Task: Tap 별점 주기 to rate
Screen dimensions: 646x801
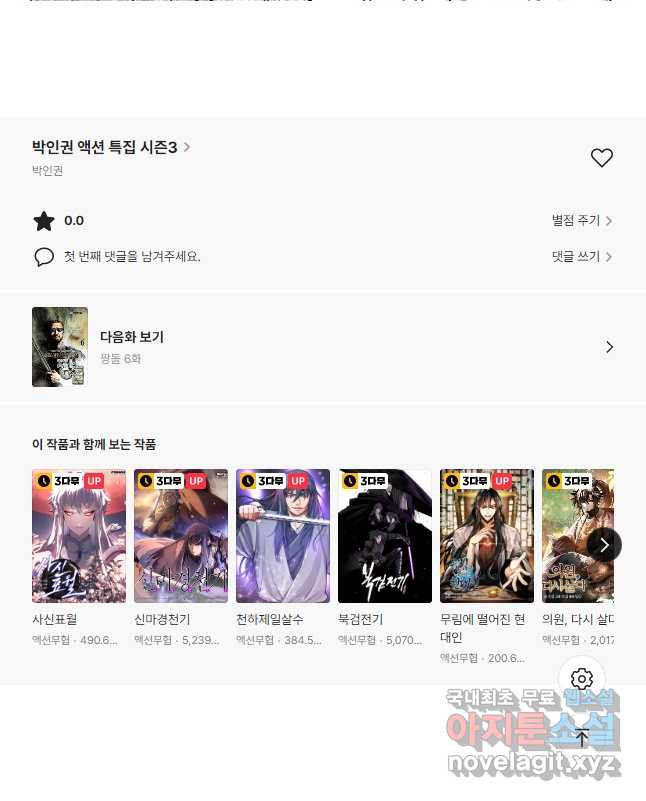Action: (x=581, y=221)
